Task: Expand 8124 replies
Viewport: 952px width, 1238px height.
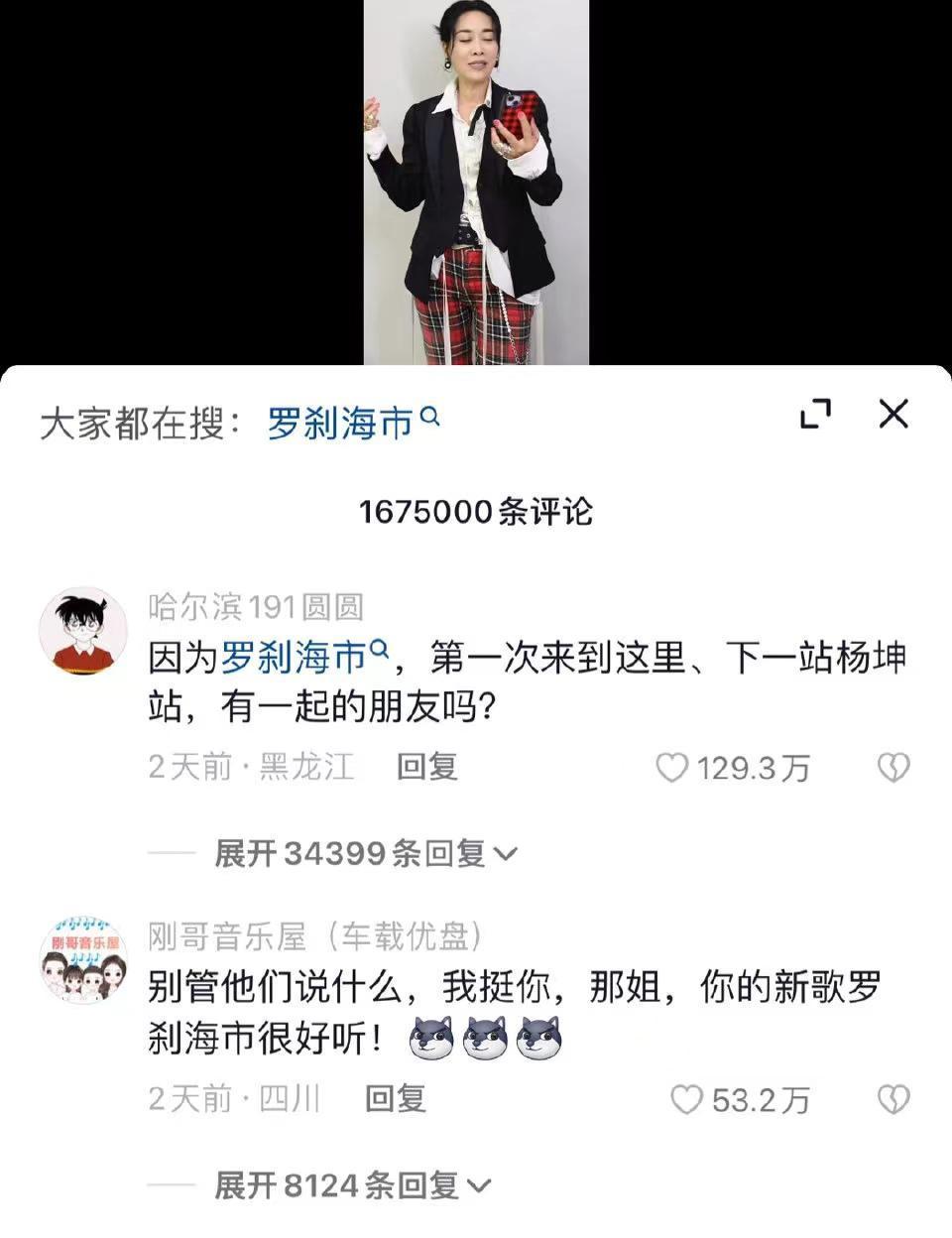Action: pyautogui.click(x=352, y=1185)
